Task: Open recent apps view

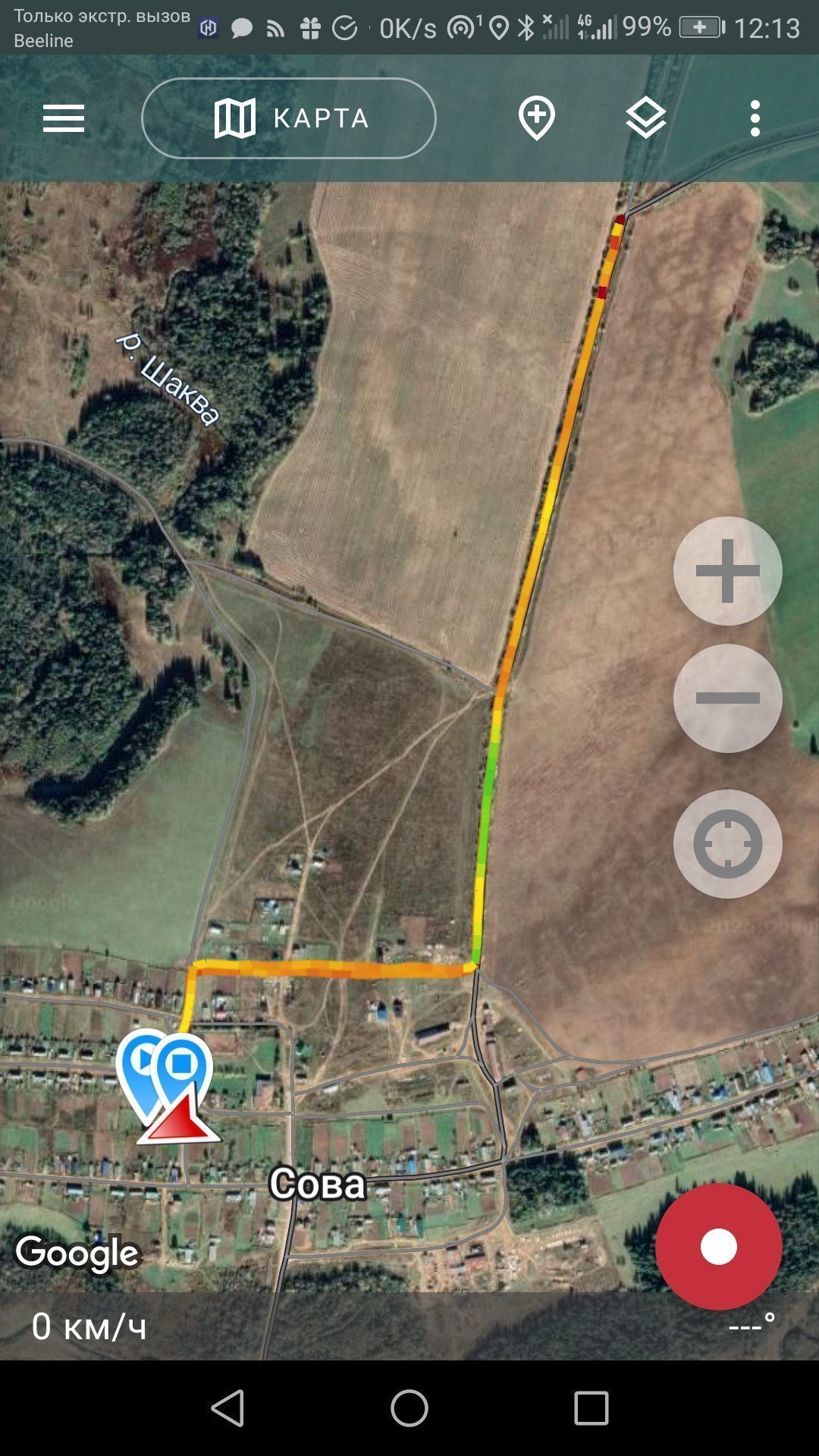Action: [591, 1408]
